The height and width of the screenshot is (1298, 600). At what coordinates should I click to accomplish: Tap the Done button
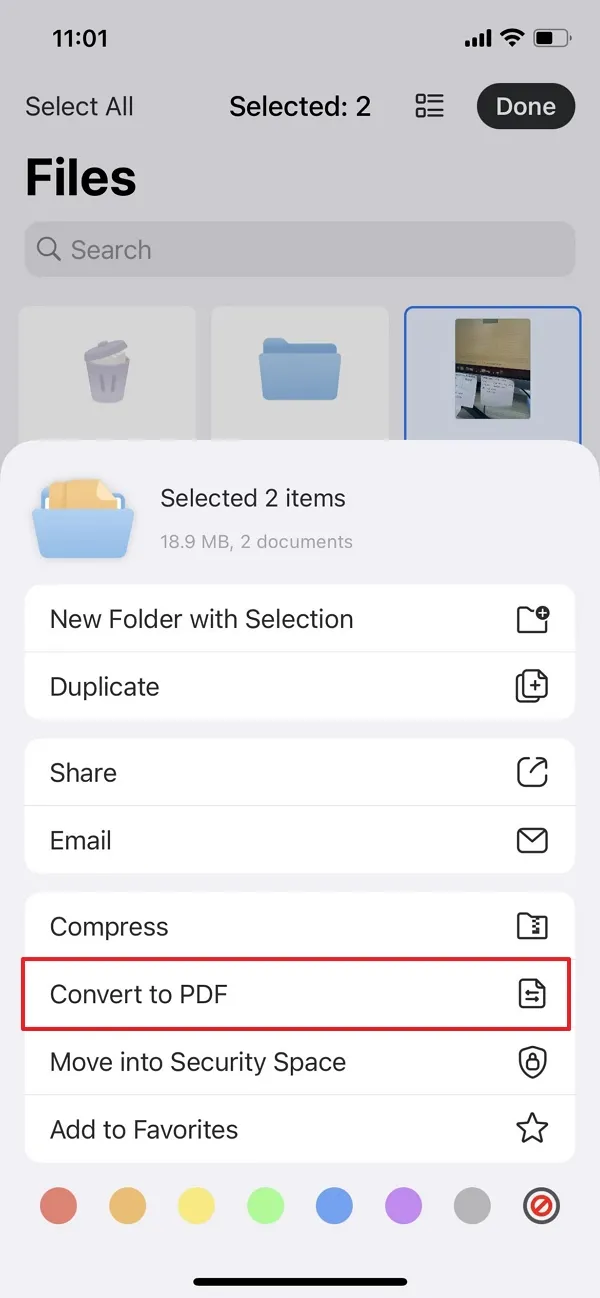pos(526,107)
